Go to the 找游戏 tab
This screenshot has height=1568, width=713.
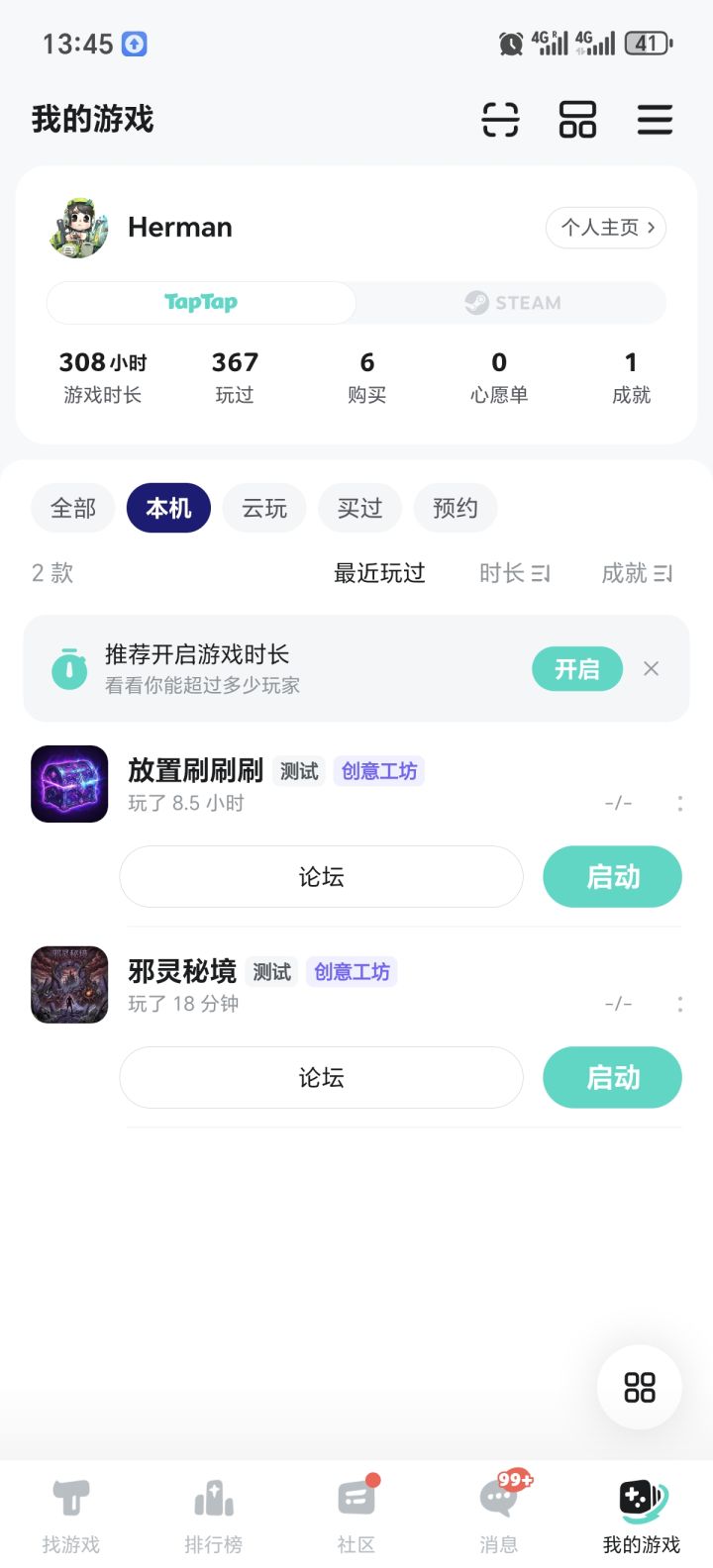coord(71,1515)
